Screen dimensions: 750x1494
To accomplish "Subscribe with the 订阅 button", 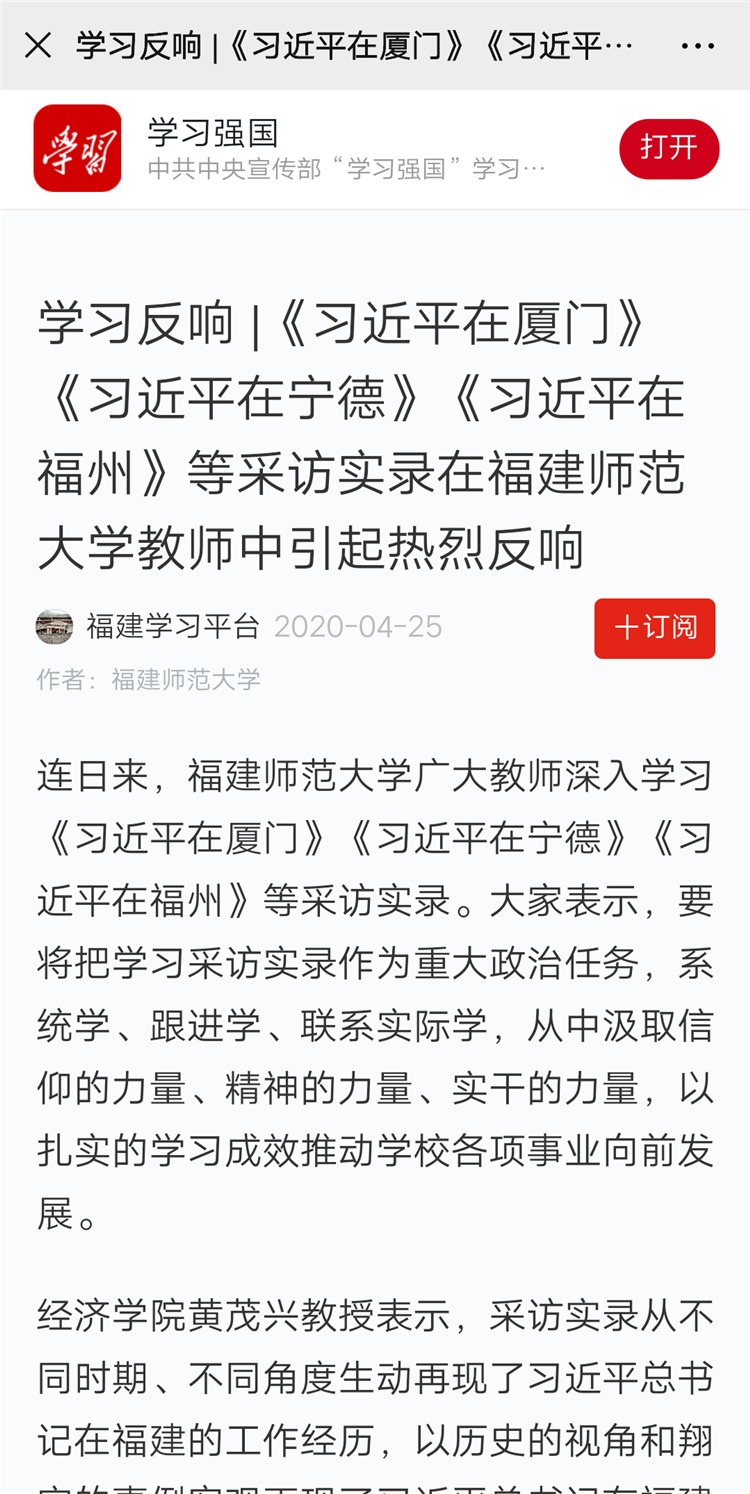I will (654, 628).
